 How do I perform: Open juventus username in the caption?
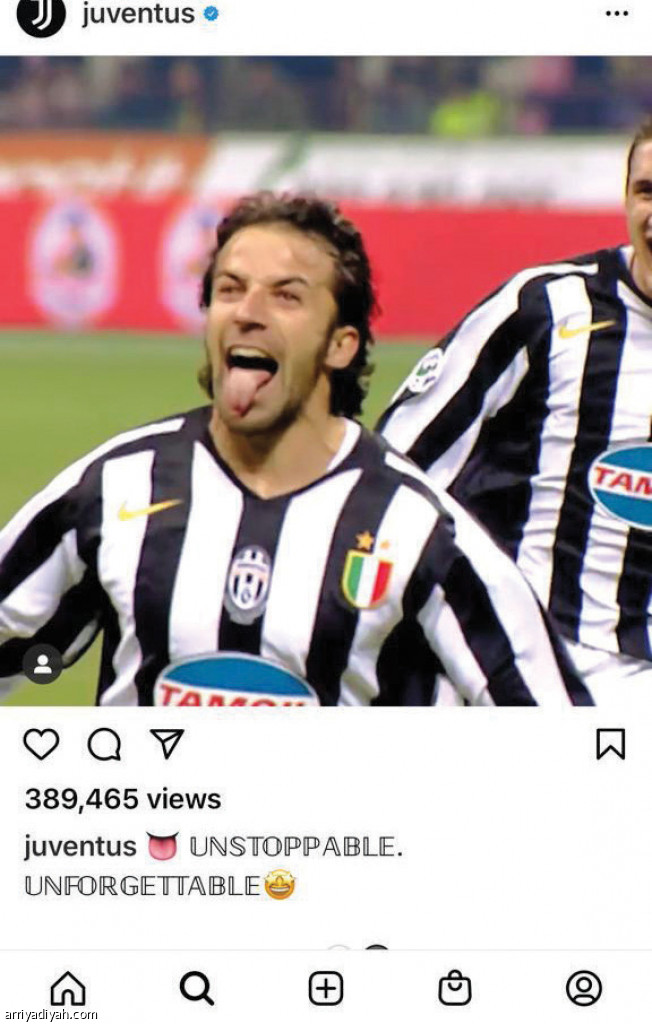[x=80, y=847]
